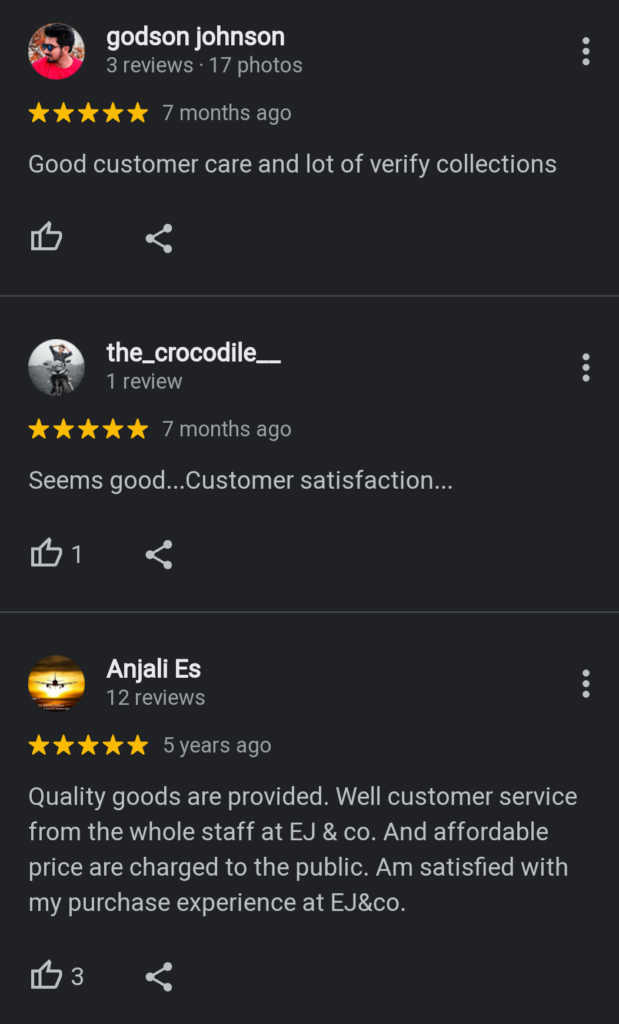619x1024 pixels.
Task: Open overflow menu on Anjali Es's review
Action: pyautogui.click(x=586, y=683)
